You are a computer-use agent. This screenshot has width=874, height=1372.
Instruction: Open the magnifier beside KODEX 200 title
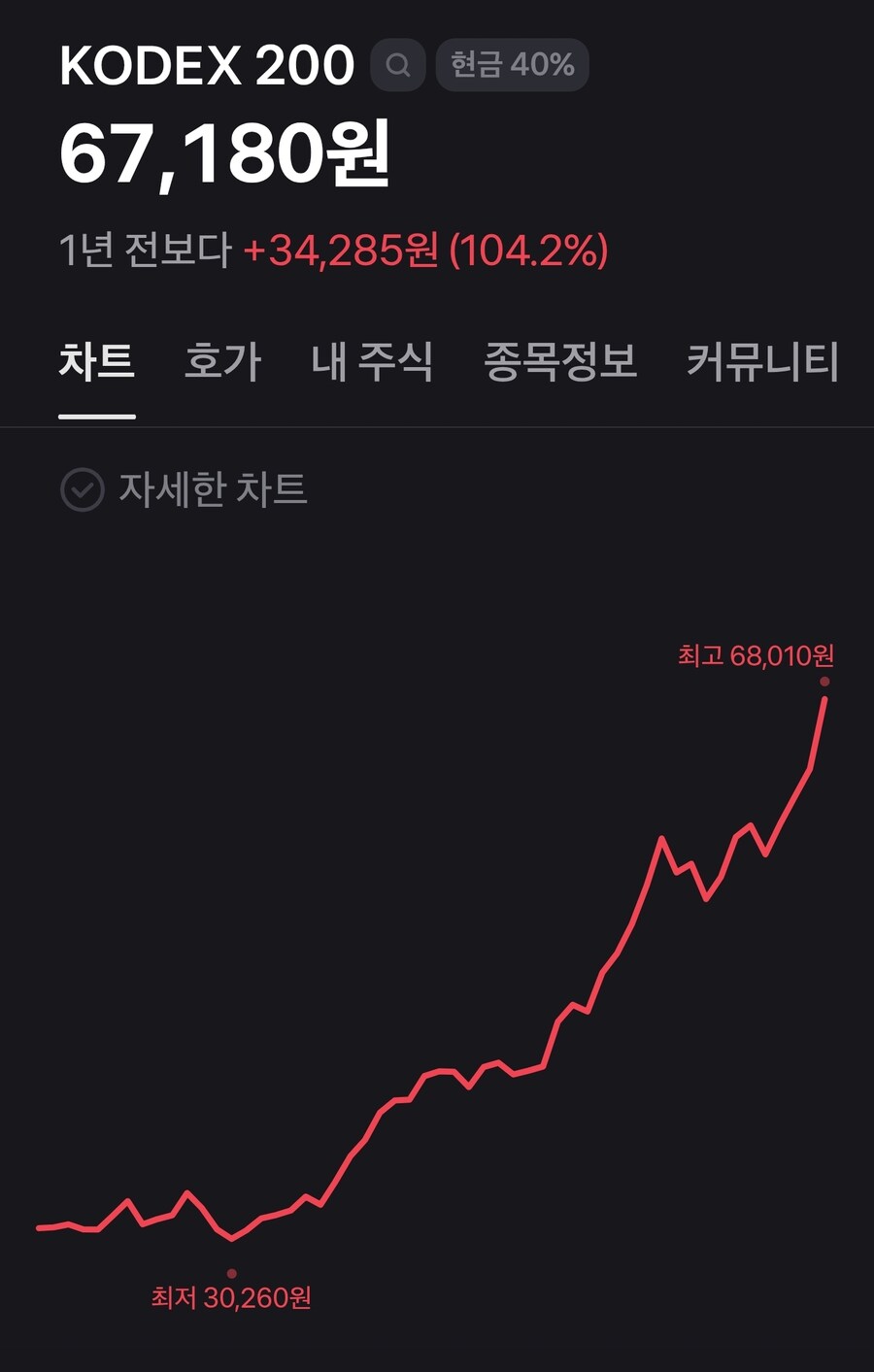coord(396,65)
